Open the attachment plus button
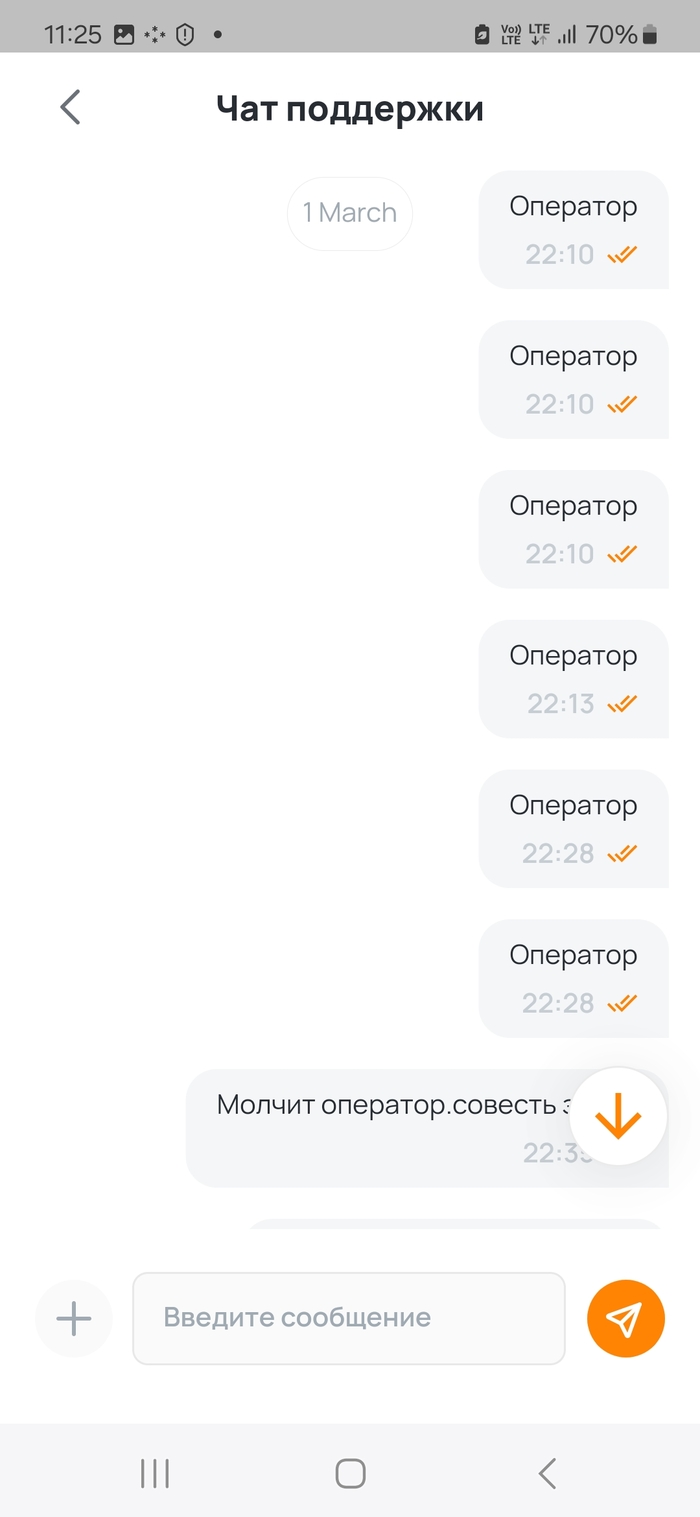 click(74, 1318)
